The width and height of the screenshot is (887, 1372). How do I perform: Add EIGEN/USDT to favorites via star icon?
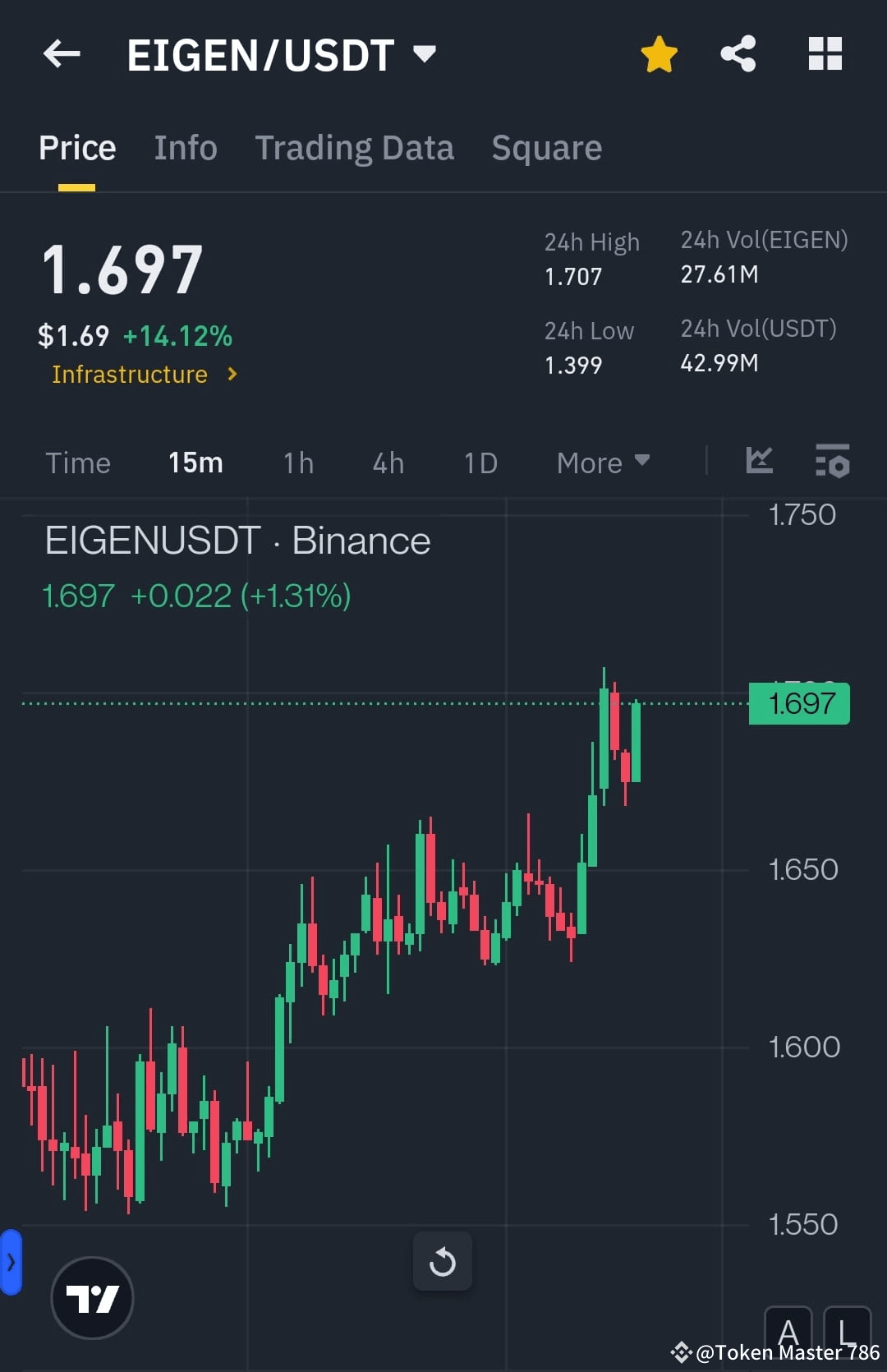(x=658, y=53)
